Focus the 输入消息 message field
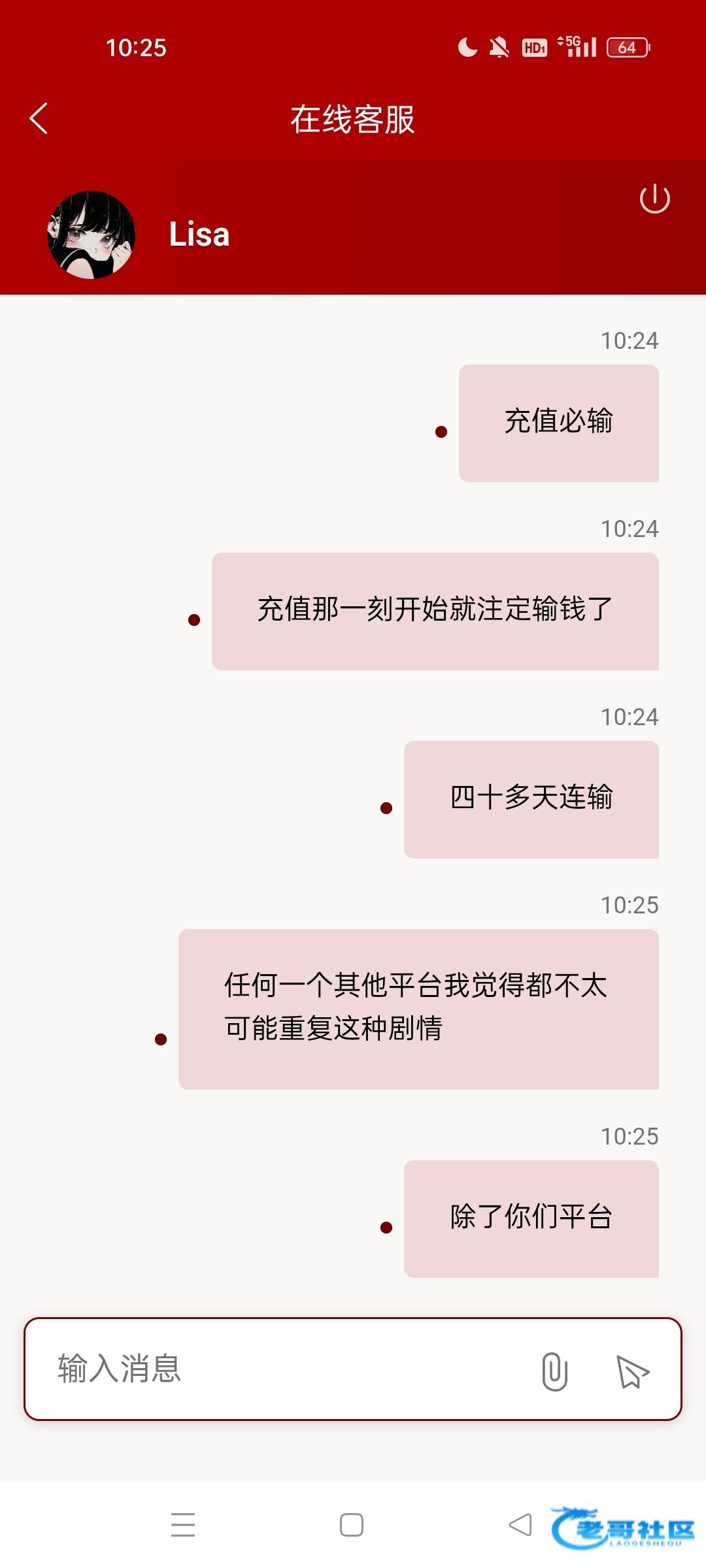 point(275,1369)
